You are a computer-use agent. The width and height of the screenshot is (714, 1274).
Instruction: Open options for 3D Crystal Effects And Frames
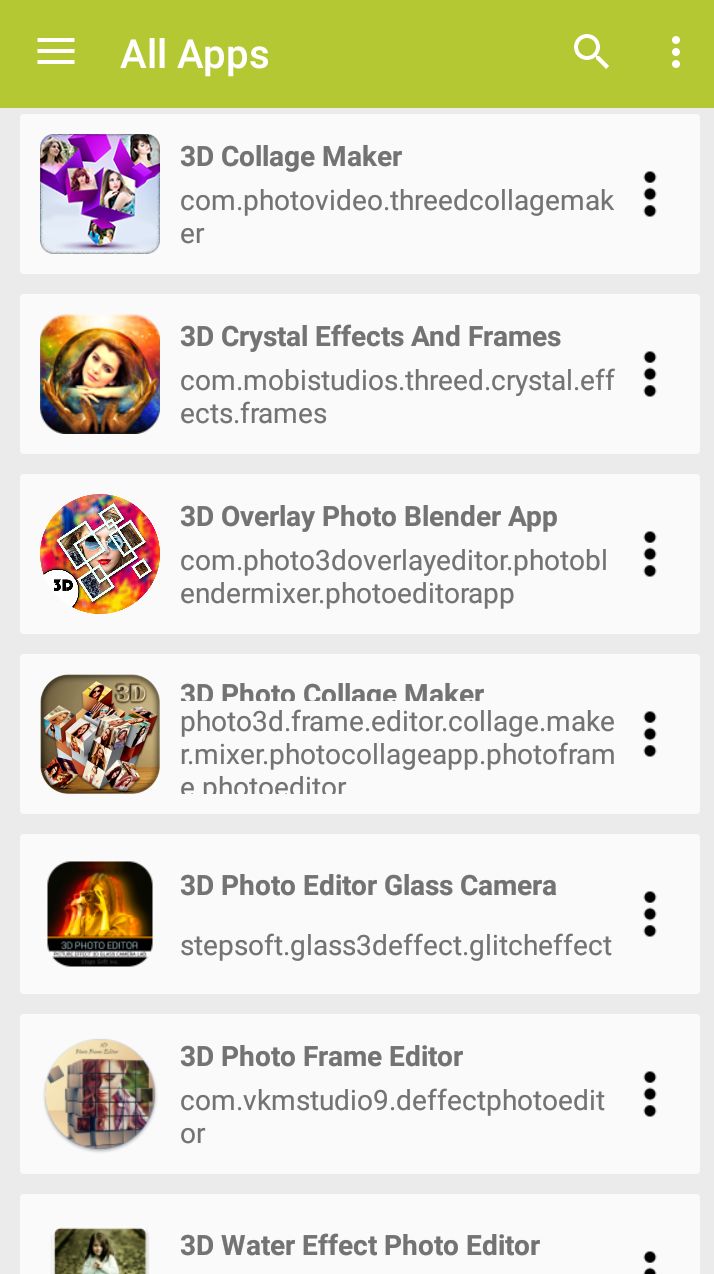(650, 374)
